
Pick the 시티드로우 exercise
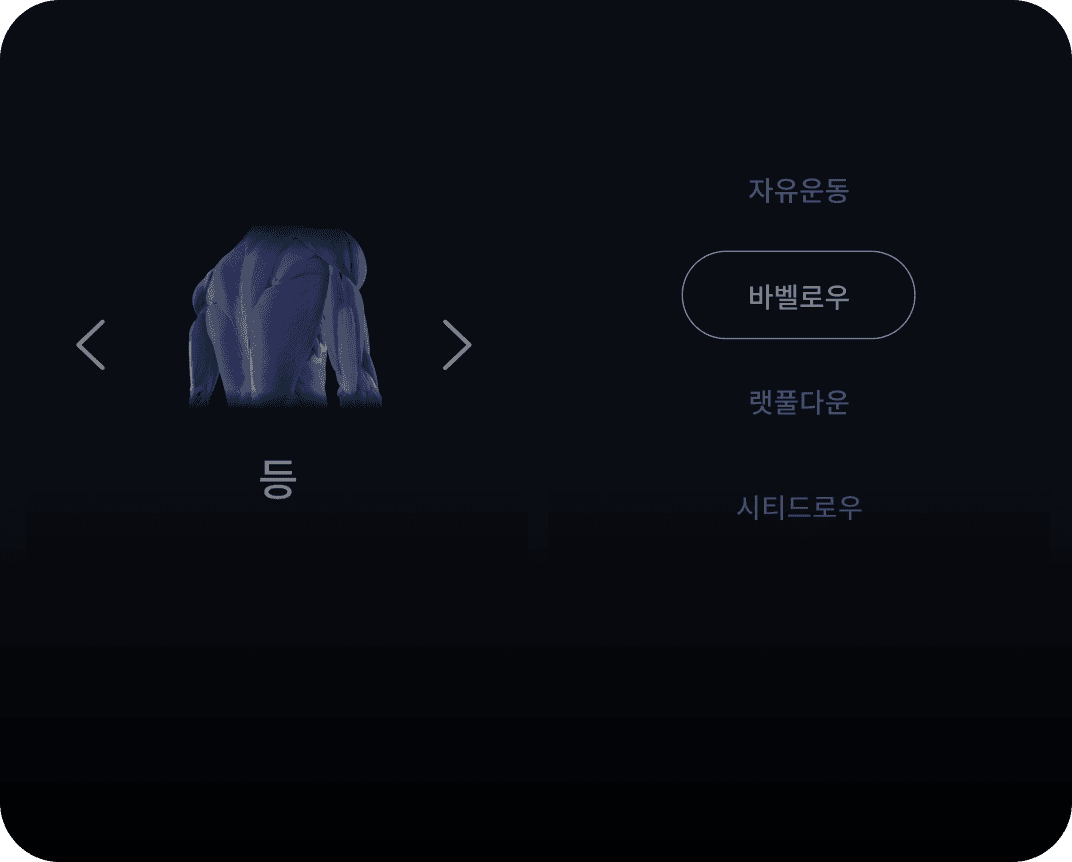tap(798, 508)
